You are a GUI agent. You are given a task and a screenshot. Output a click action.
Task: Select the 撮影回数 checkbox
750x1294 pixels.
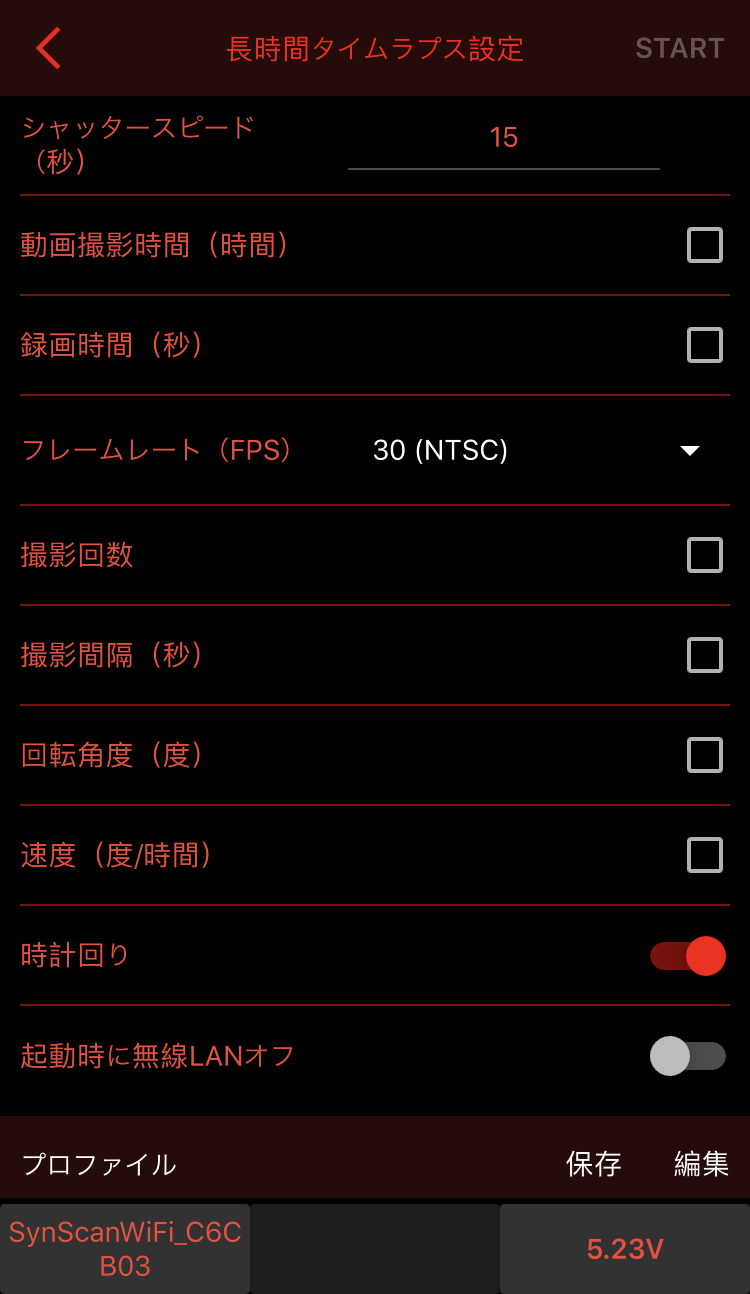[x=704, y=555]
